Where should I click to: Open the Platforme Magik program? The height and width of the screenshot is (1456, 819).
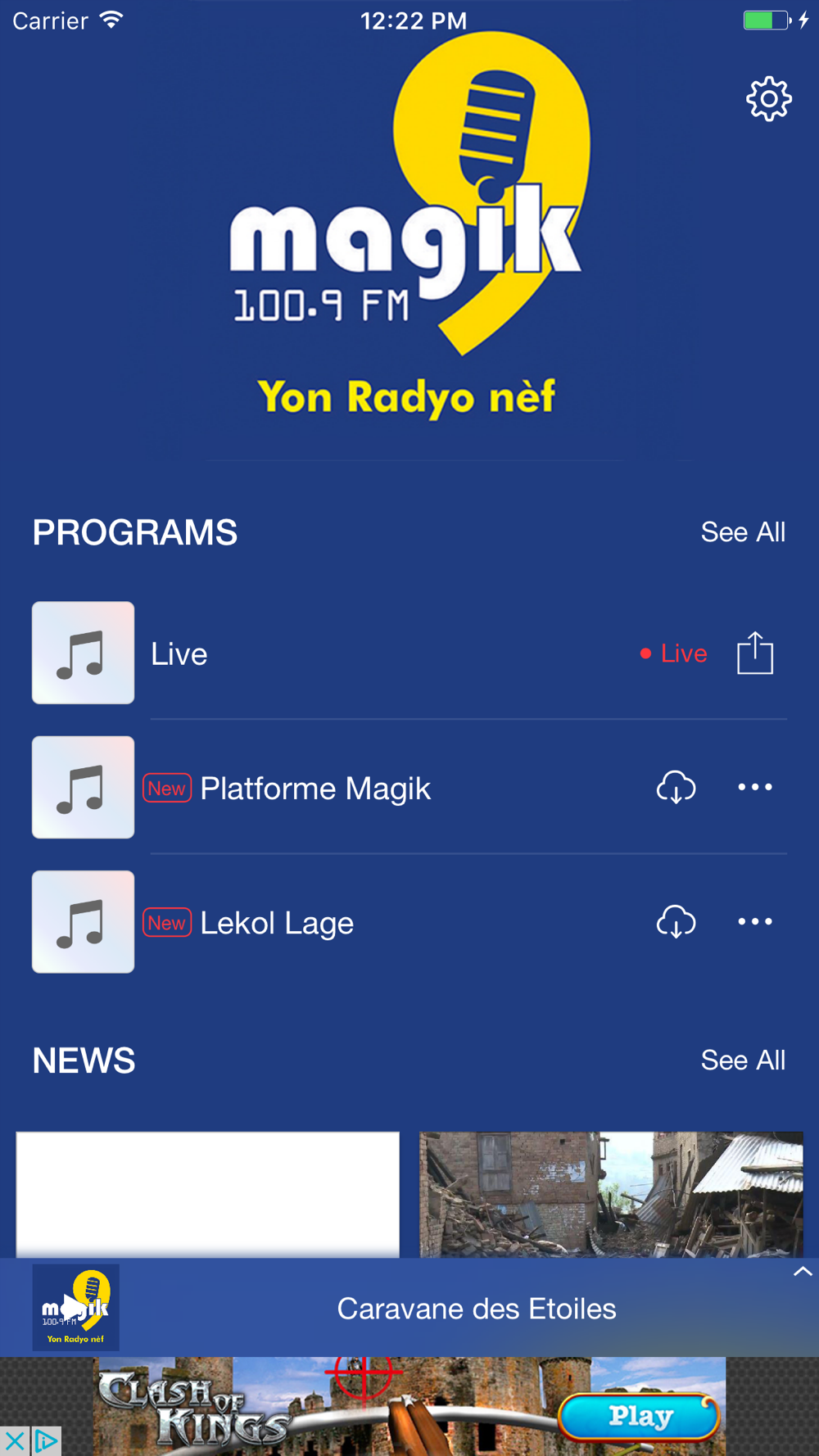coord(409,788)
